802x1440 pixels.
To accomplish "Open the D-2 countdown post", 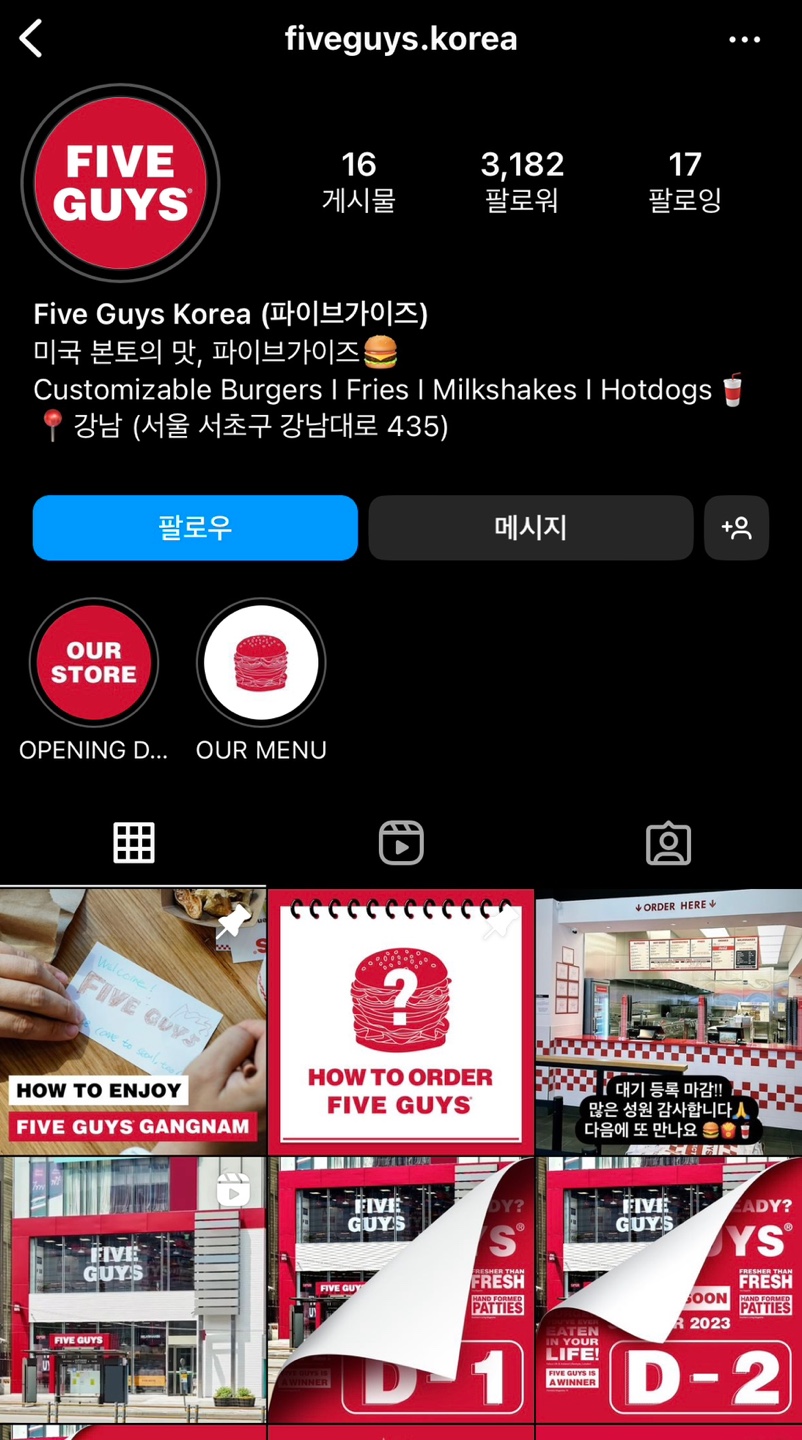I will [668, 1290].
